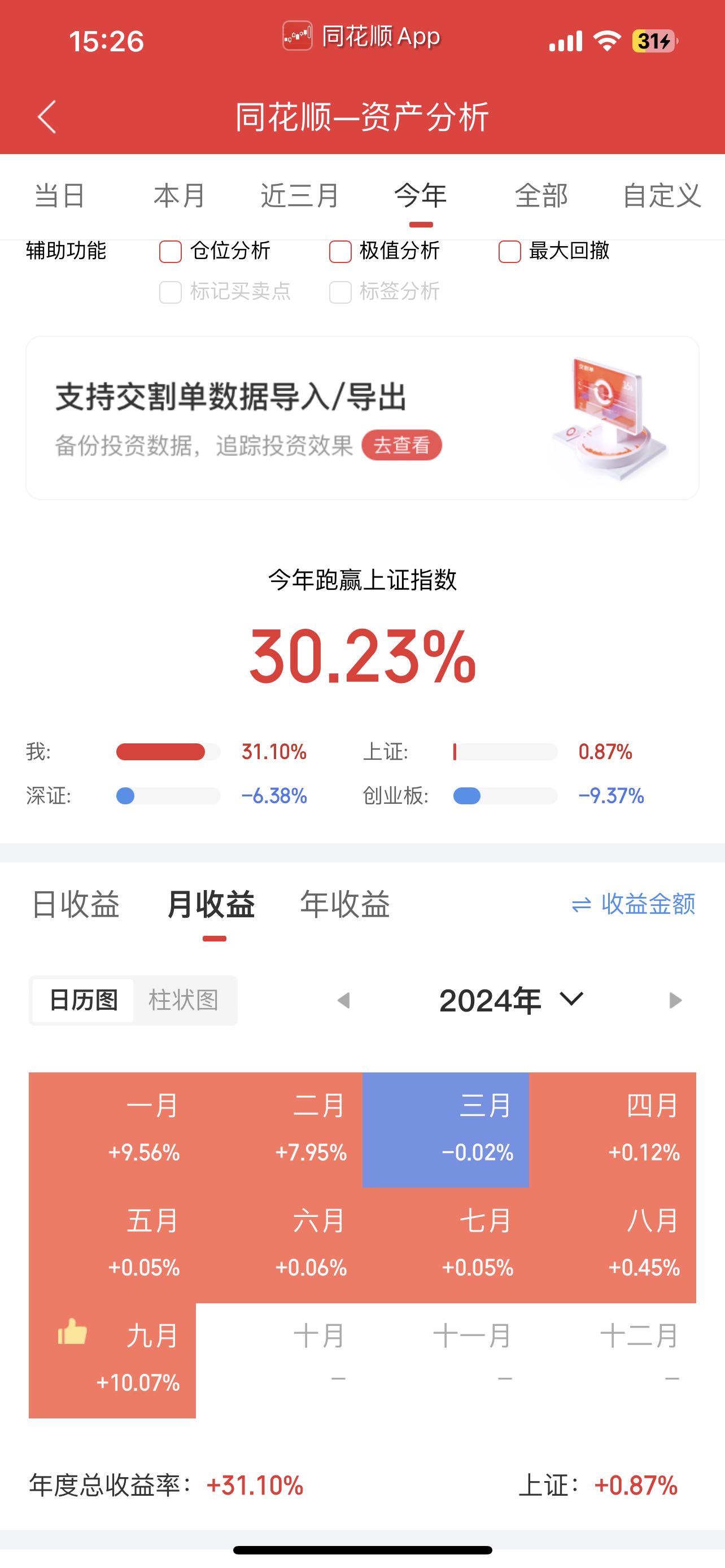Expand the 2024年 year picker
This screenshot has width=725, height=1568.
[512, 1000]
